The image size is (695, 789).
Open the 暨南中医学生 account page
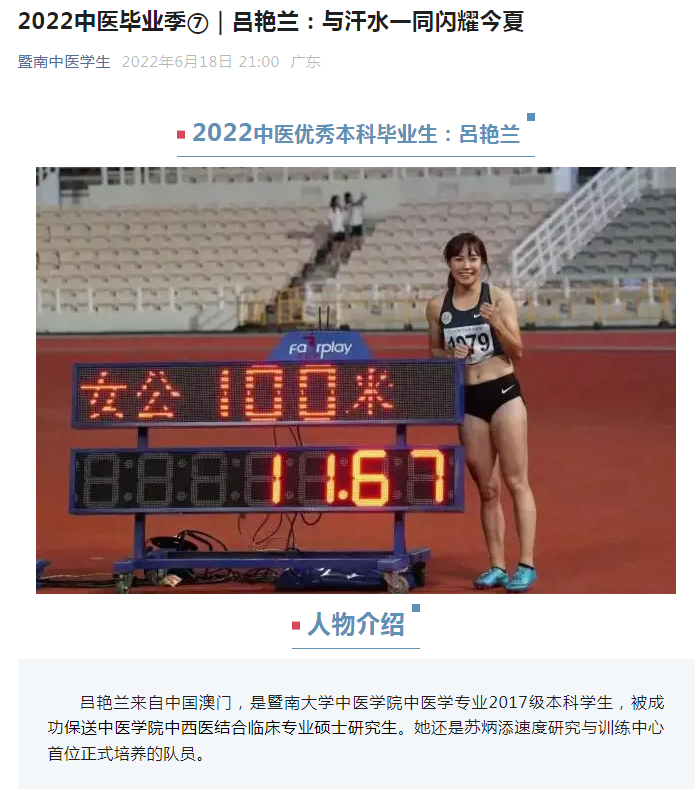pyautogui.click(x=64, y=62)
